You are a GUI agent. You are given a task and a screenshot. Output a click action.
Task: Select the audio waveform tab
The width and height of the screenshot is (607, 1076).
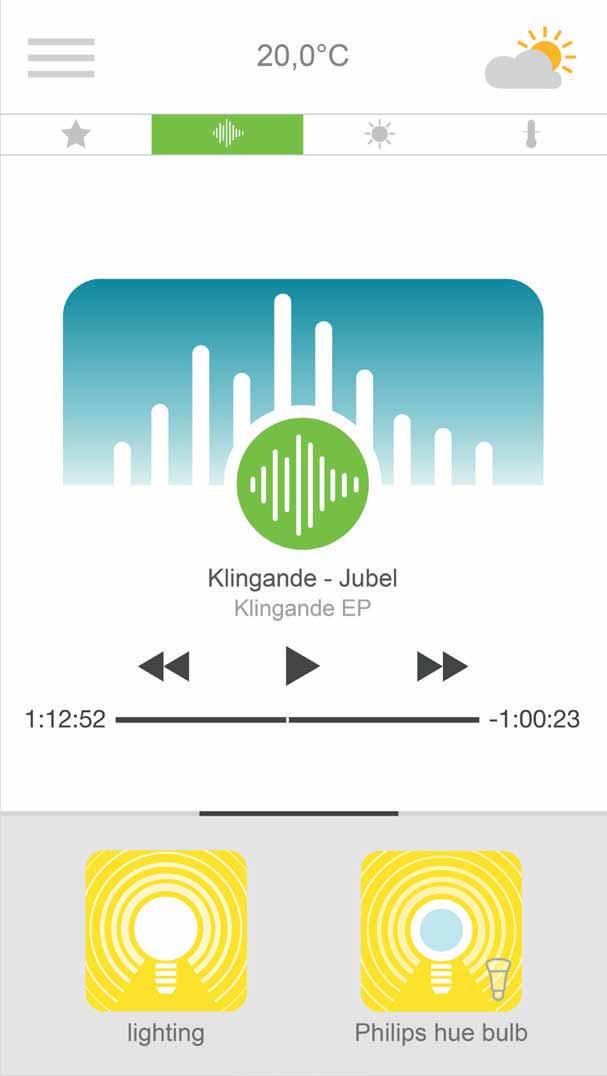(x=227, y=134)
